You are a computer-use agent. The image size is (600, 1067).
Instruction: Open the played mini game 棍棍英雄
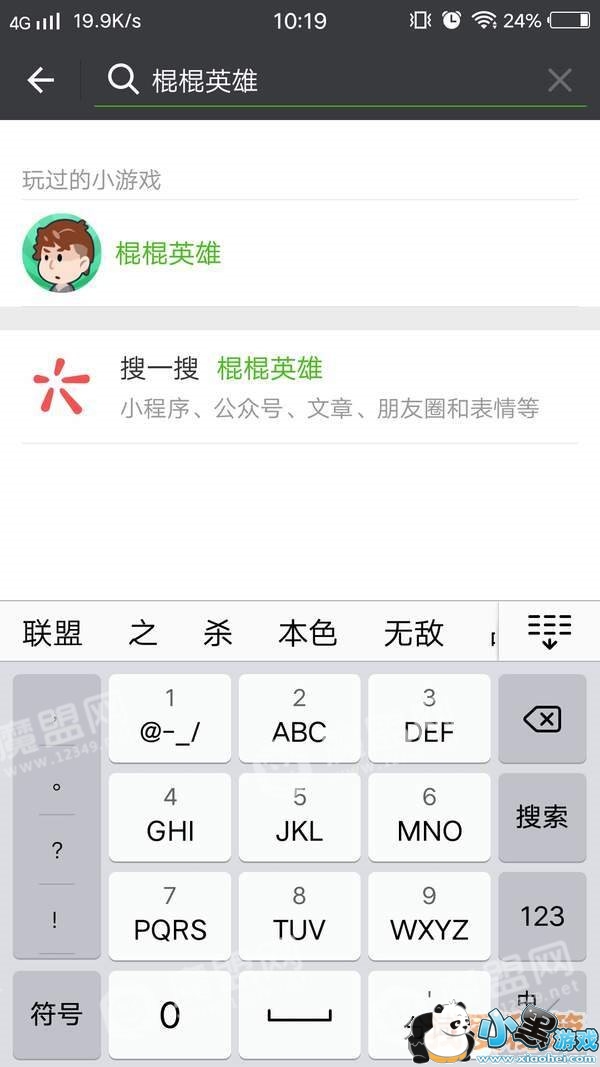click(167, 253)
